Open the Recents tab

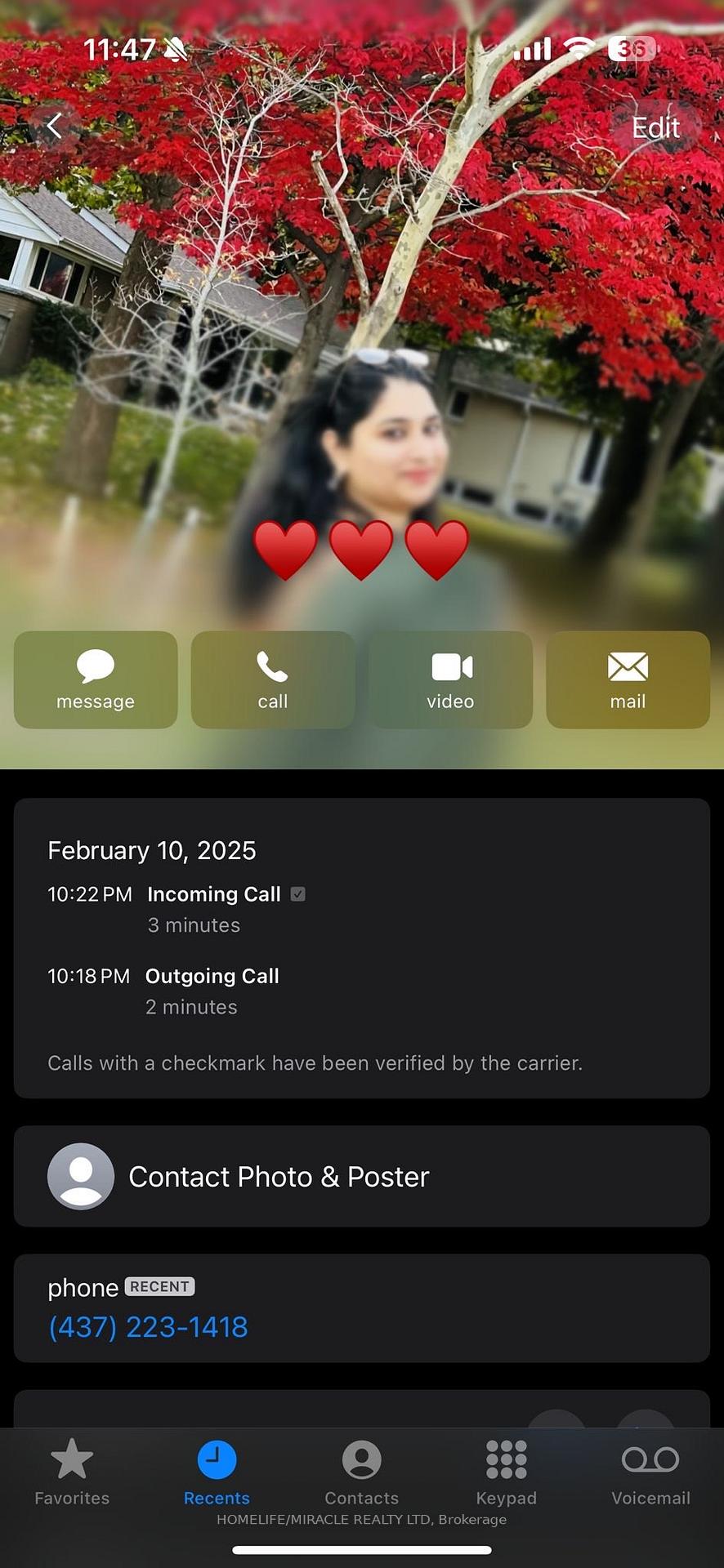coord(217,1472)
